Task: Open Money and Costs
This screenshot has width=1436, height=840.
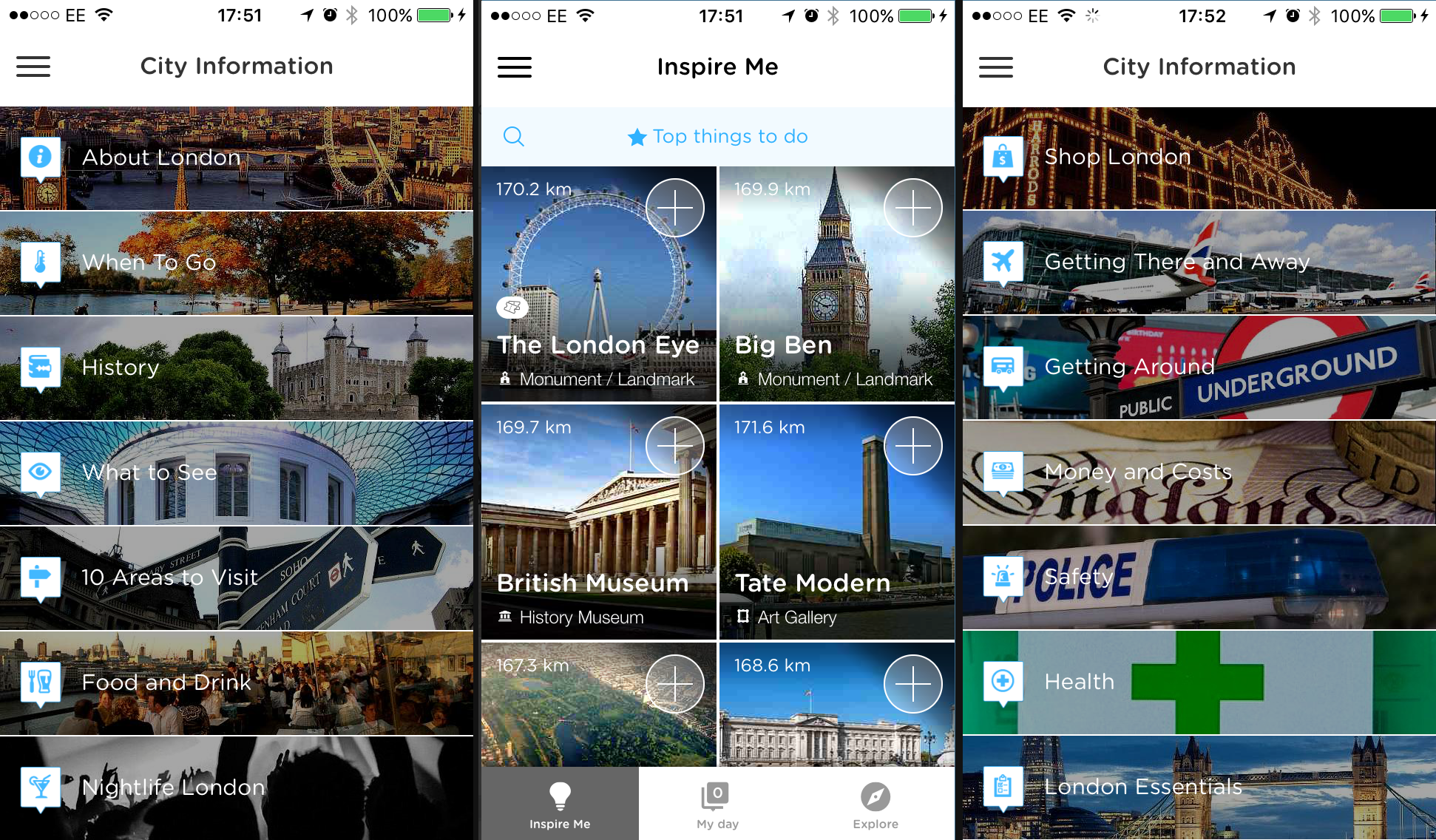Action: (x=1199, y=472)
